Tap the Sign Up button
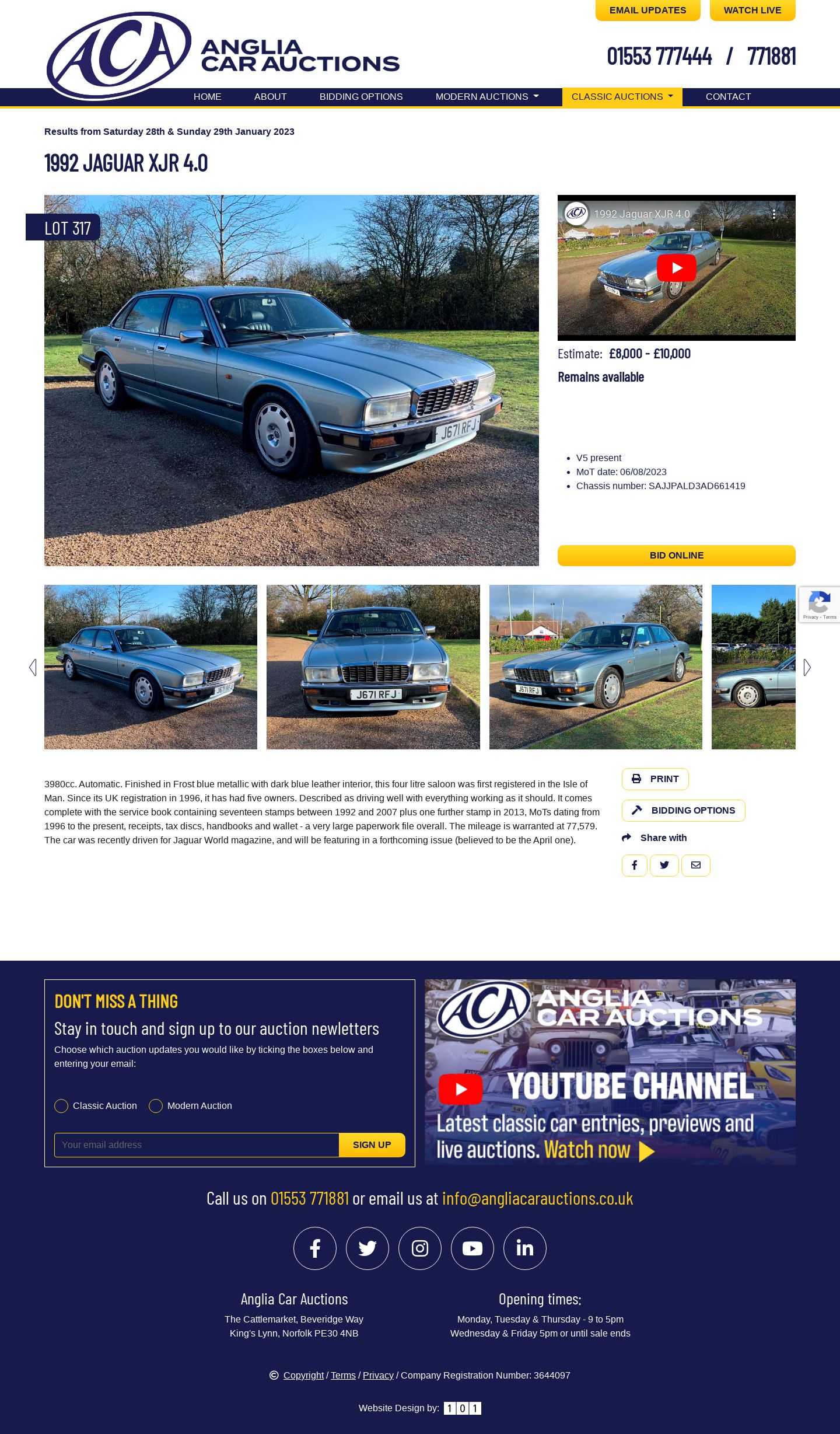The width and height of the screenshot is (840, 1434). pyautogui.click(x=372, y=1145)
